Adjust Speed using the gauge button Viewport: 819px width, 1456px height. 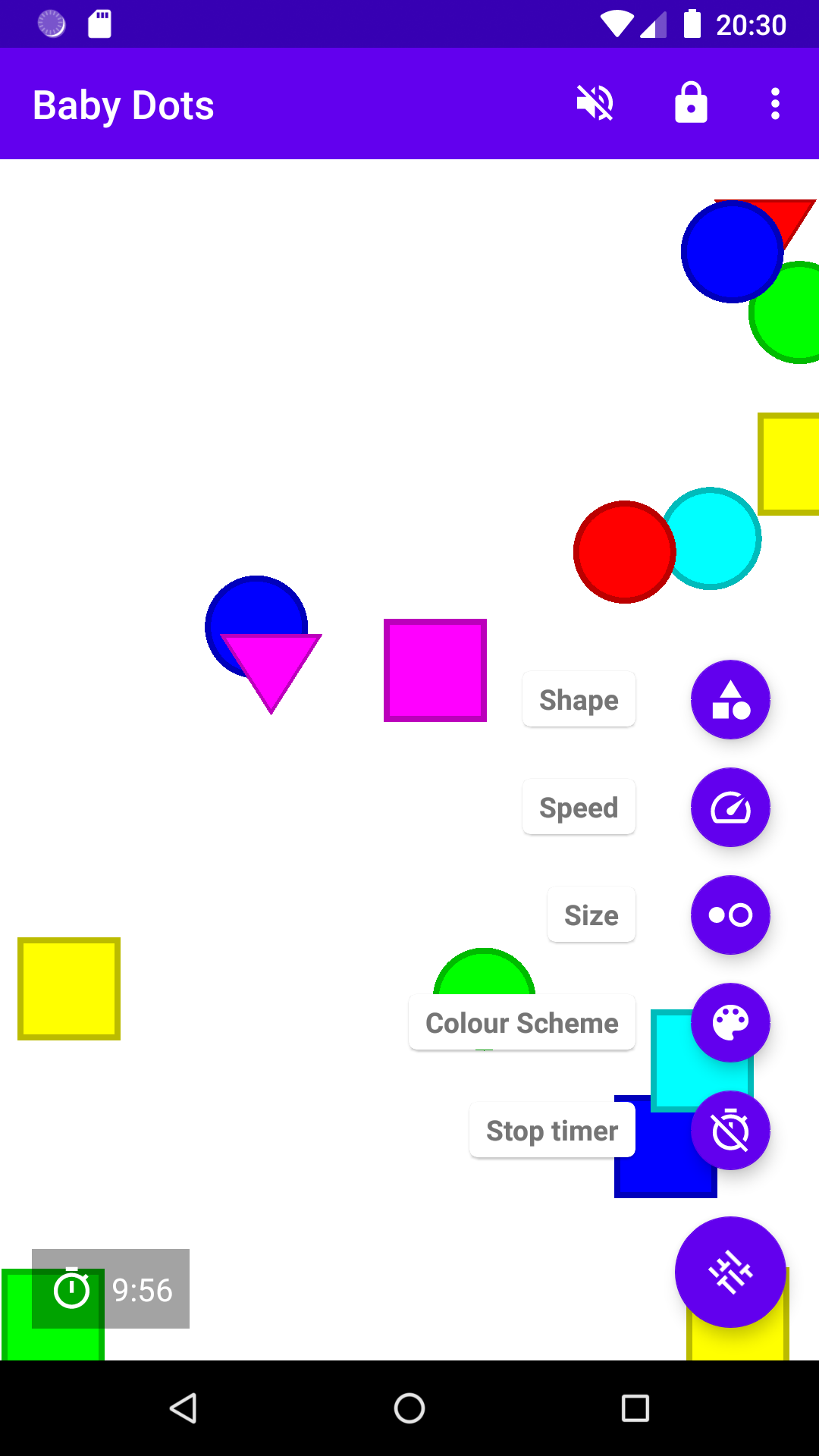tap(730, 807)
